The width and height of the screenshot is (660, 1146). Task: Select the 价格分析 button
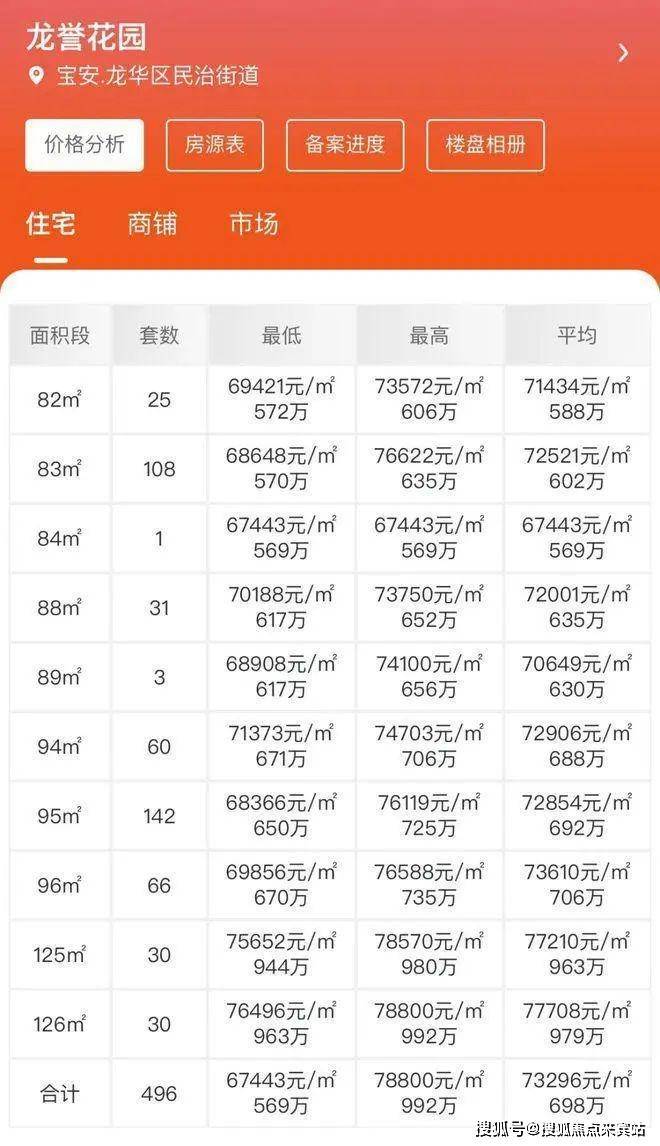[85, 145]
